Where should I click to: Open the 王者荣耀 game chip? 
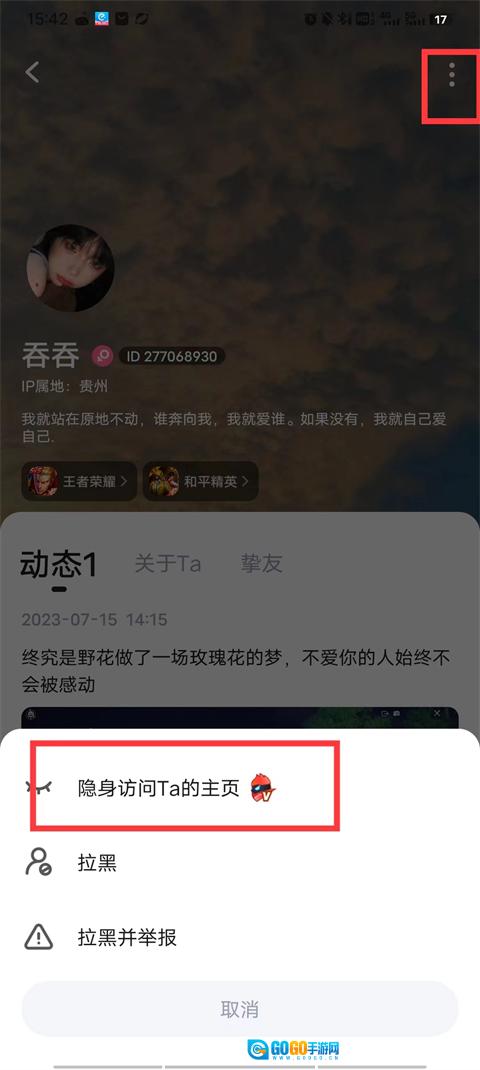click(79, 482)
